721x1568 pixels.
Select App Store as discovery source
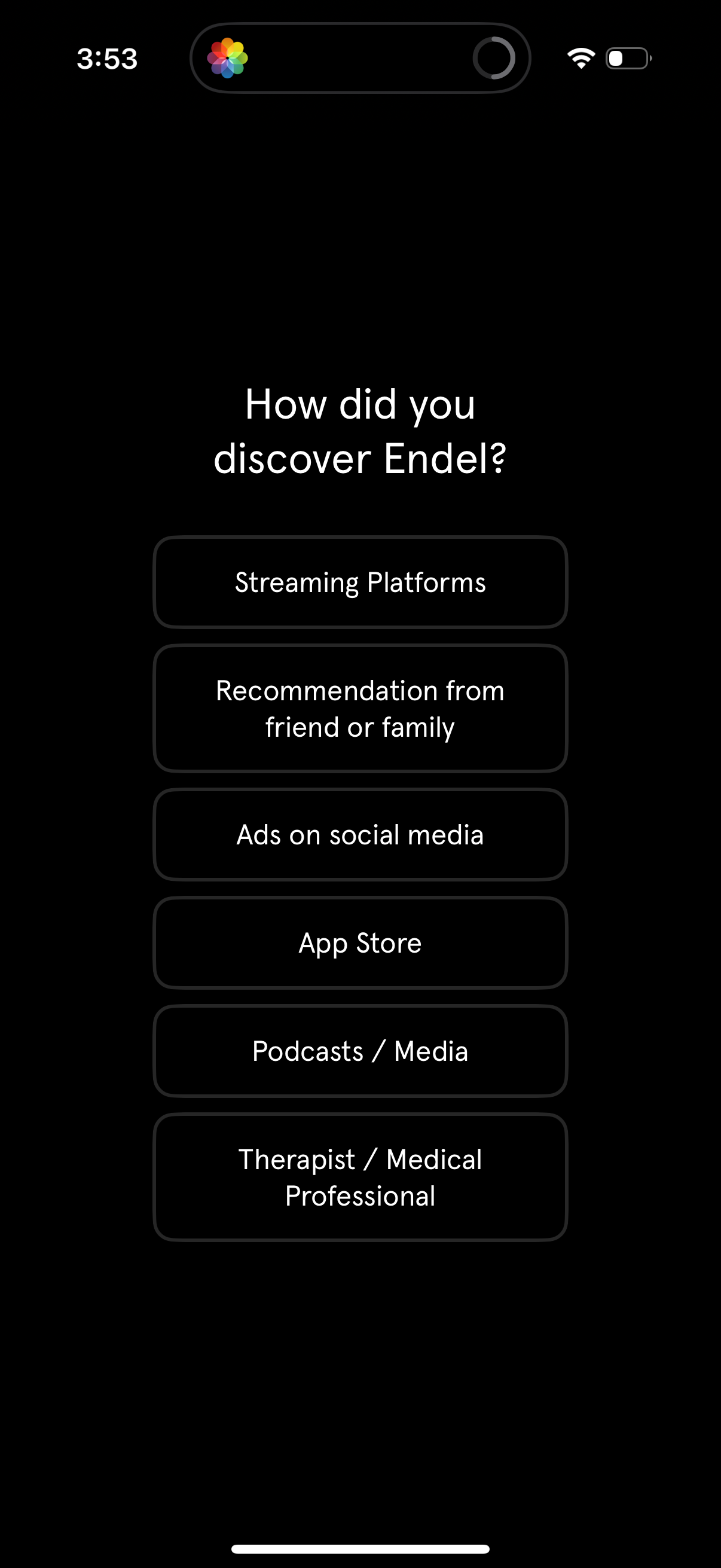tap(360, 942)
